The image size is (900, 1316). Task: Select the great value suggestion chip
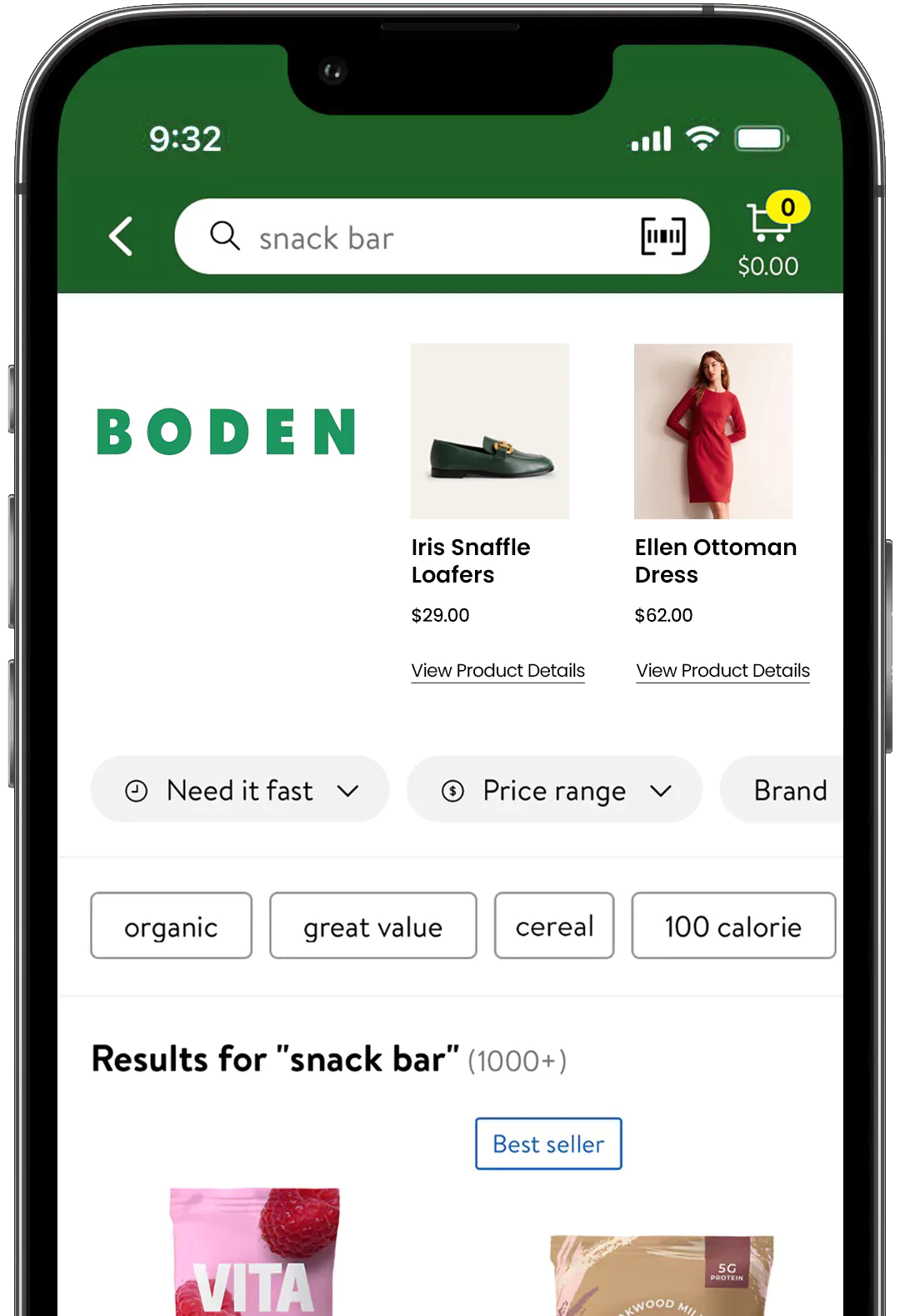[372, 926]
